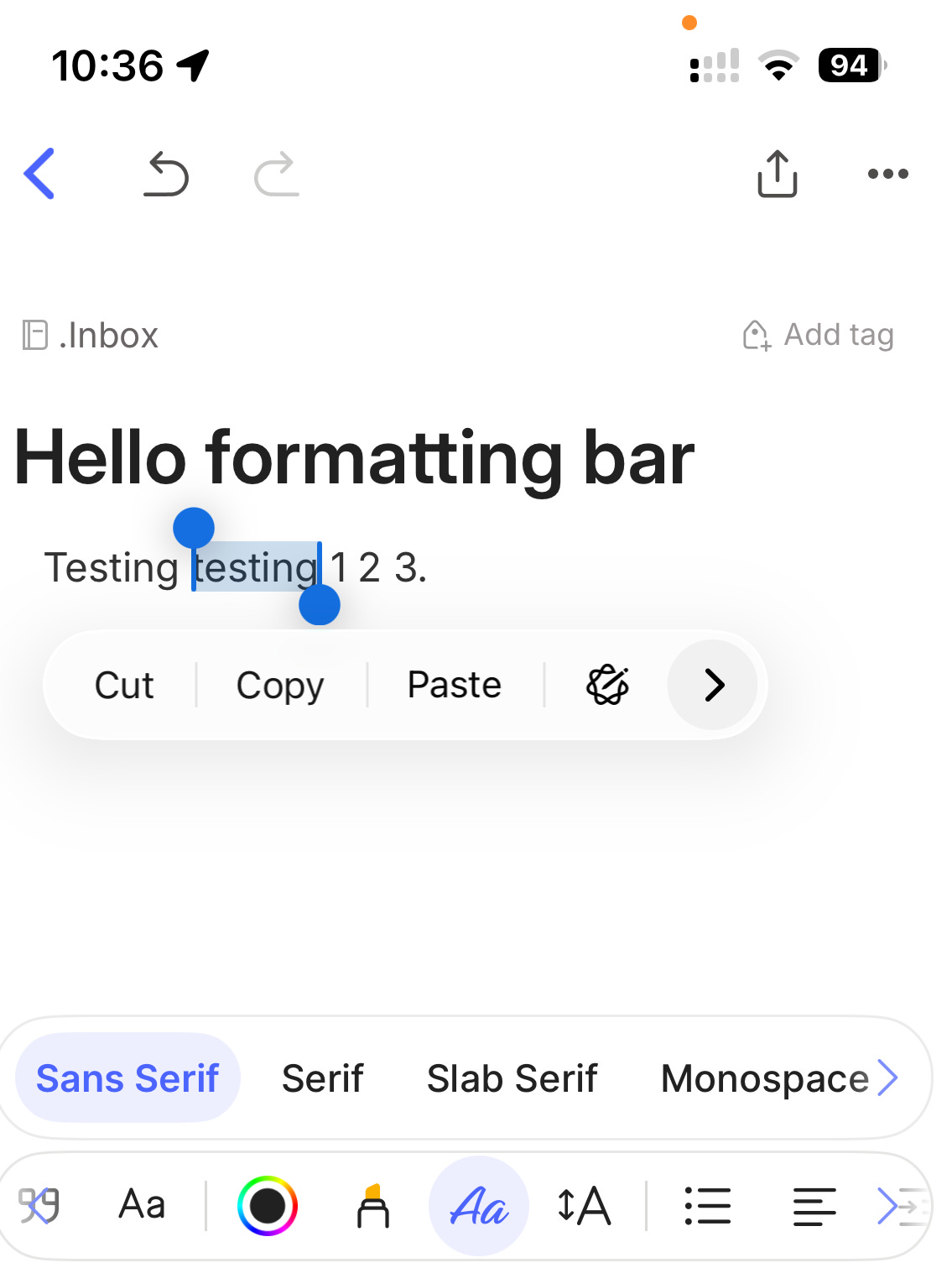Switch the font to Slab Serif

tap(512, 1078)
